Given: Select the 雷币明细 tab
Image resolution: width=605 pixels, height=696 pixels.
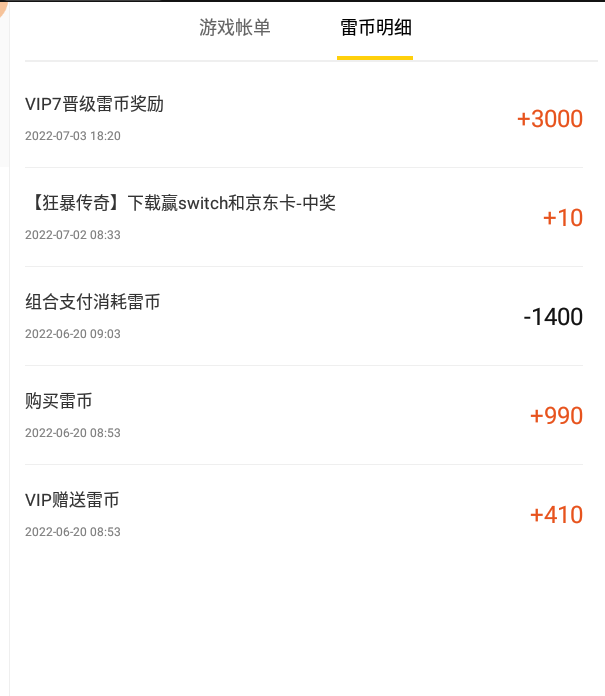Looking at the screenshot, I should click(x=375, y=28).
